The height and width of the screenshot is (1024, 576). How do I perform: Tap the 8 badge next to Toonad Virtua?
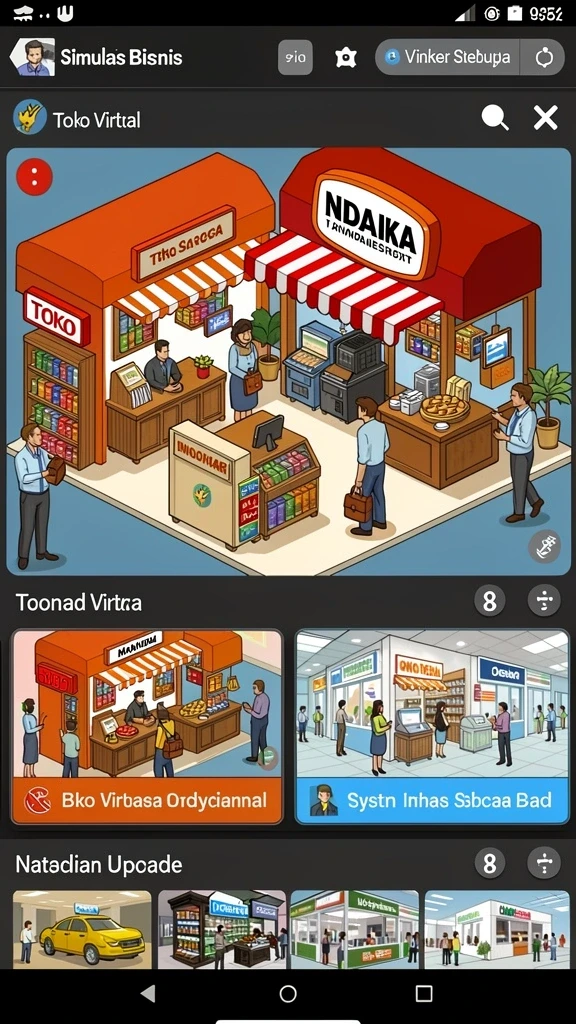(x=489, y=601)
